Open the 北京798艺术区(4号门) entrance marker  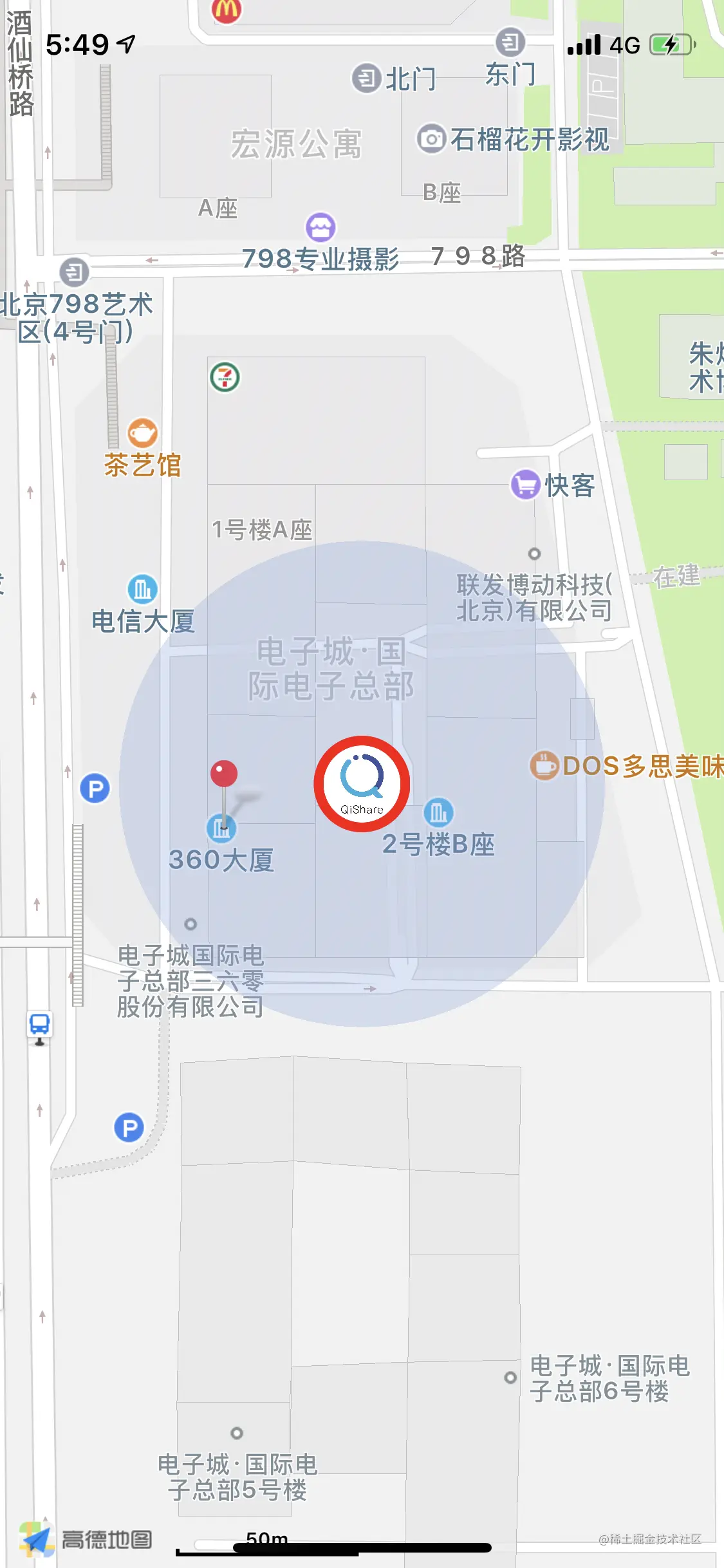pos(74,272)
